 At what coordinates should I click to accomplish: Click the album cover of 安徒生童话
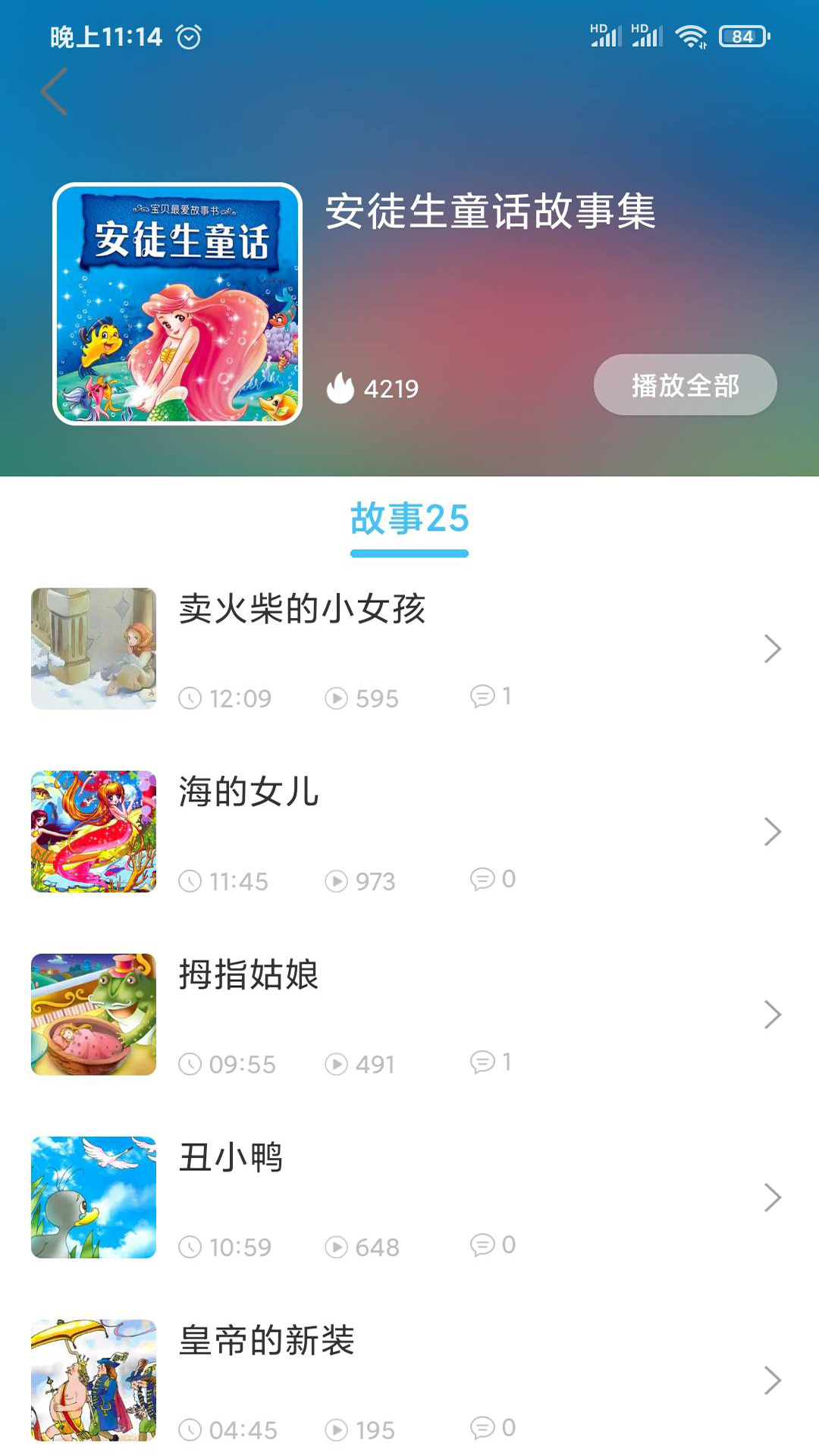click(178, 303)
